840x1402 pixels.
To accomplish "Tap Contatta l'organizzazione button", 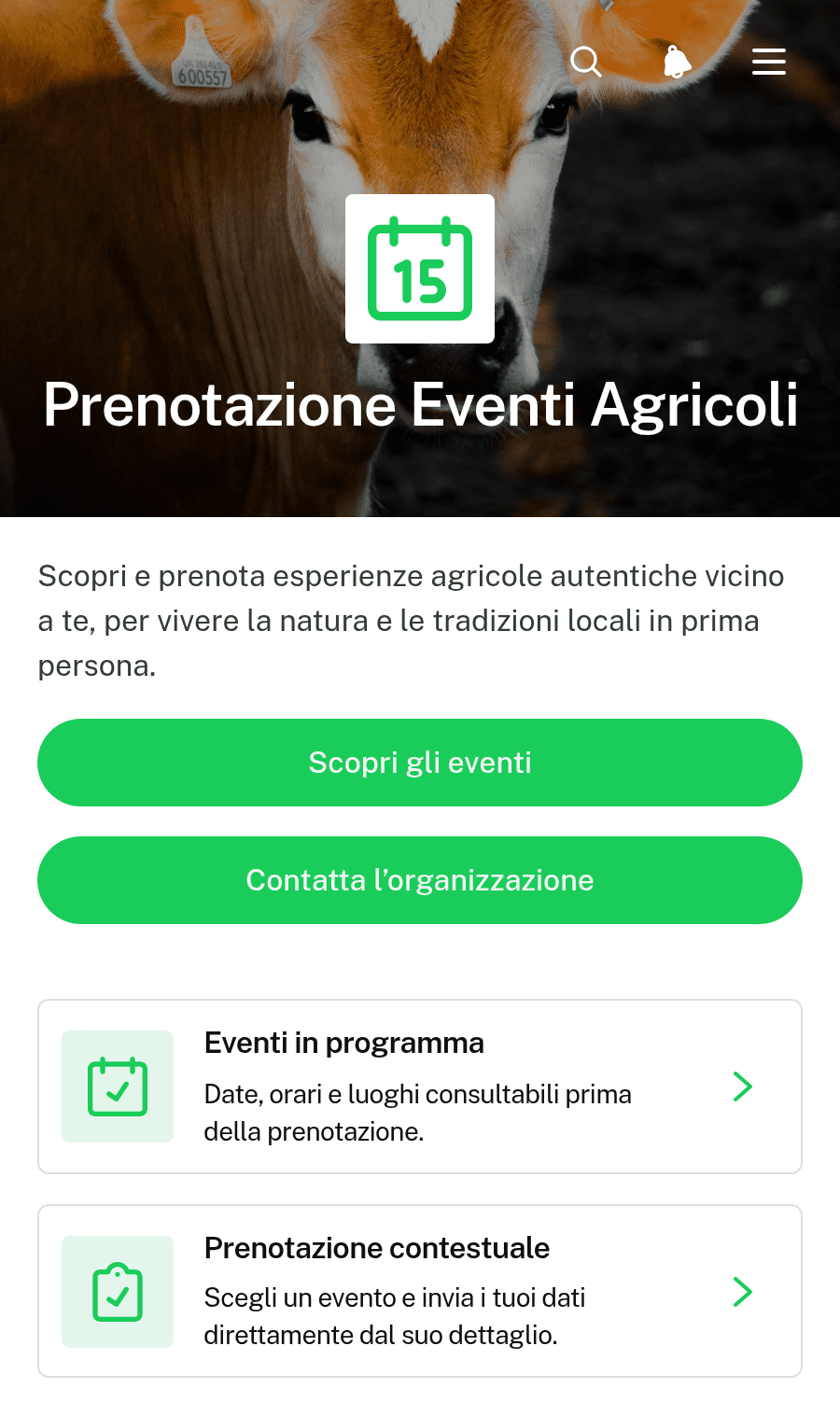I will tap(420, 880).
